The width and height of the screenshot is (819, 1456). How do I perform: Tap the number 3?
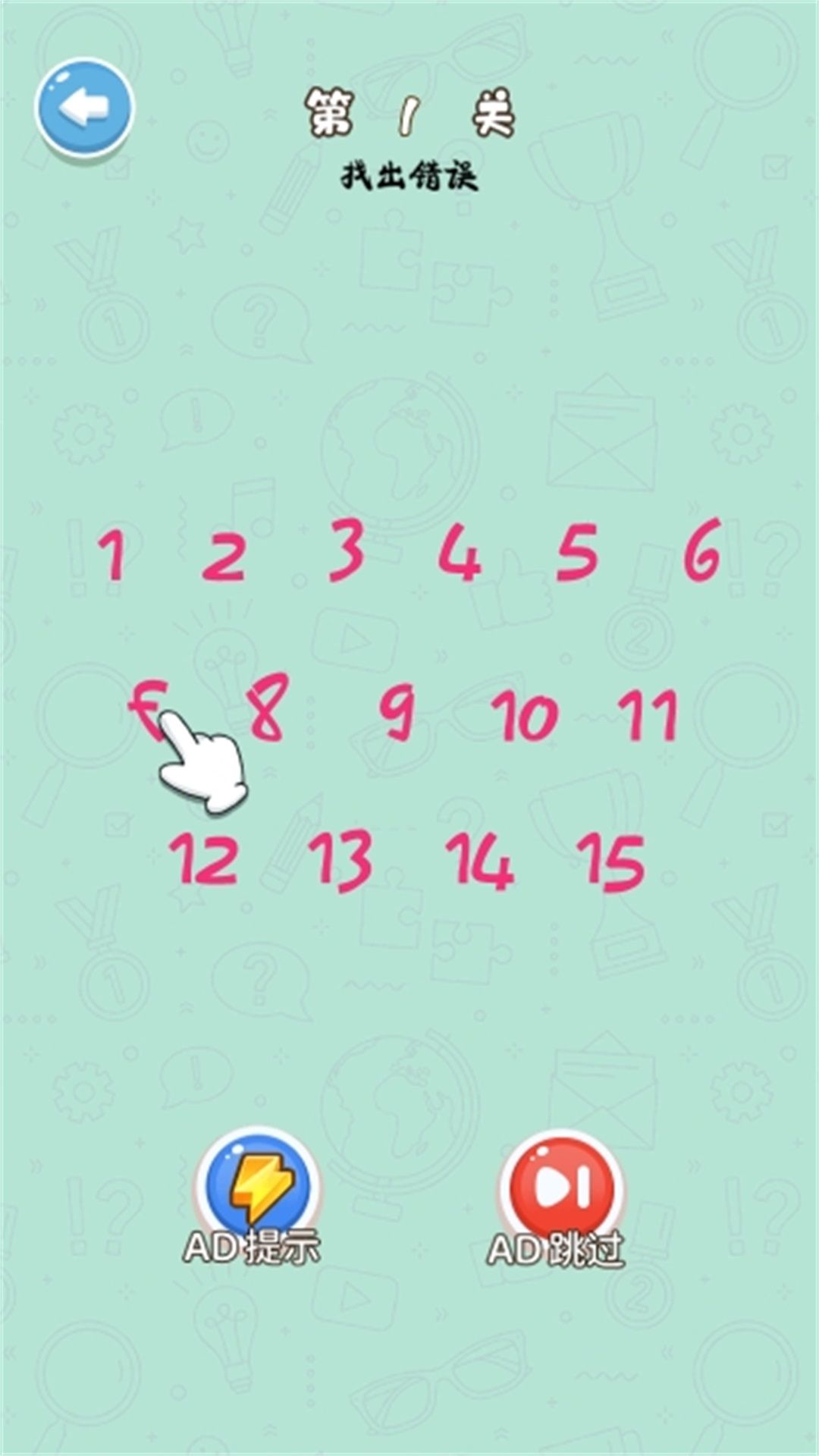coord(346,551)
